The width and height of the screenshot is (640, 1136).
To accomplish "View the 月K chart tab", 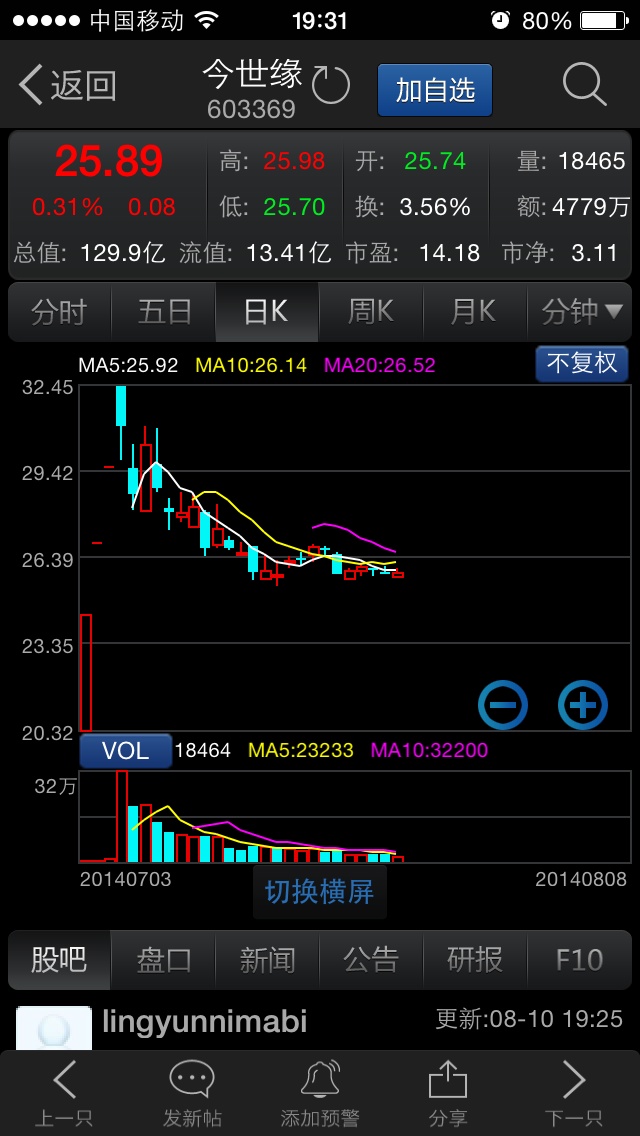I will (473, 312).
